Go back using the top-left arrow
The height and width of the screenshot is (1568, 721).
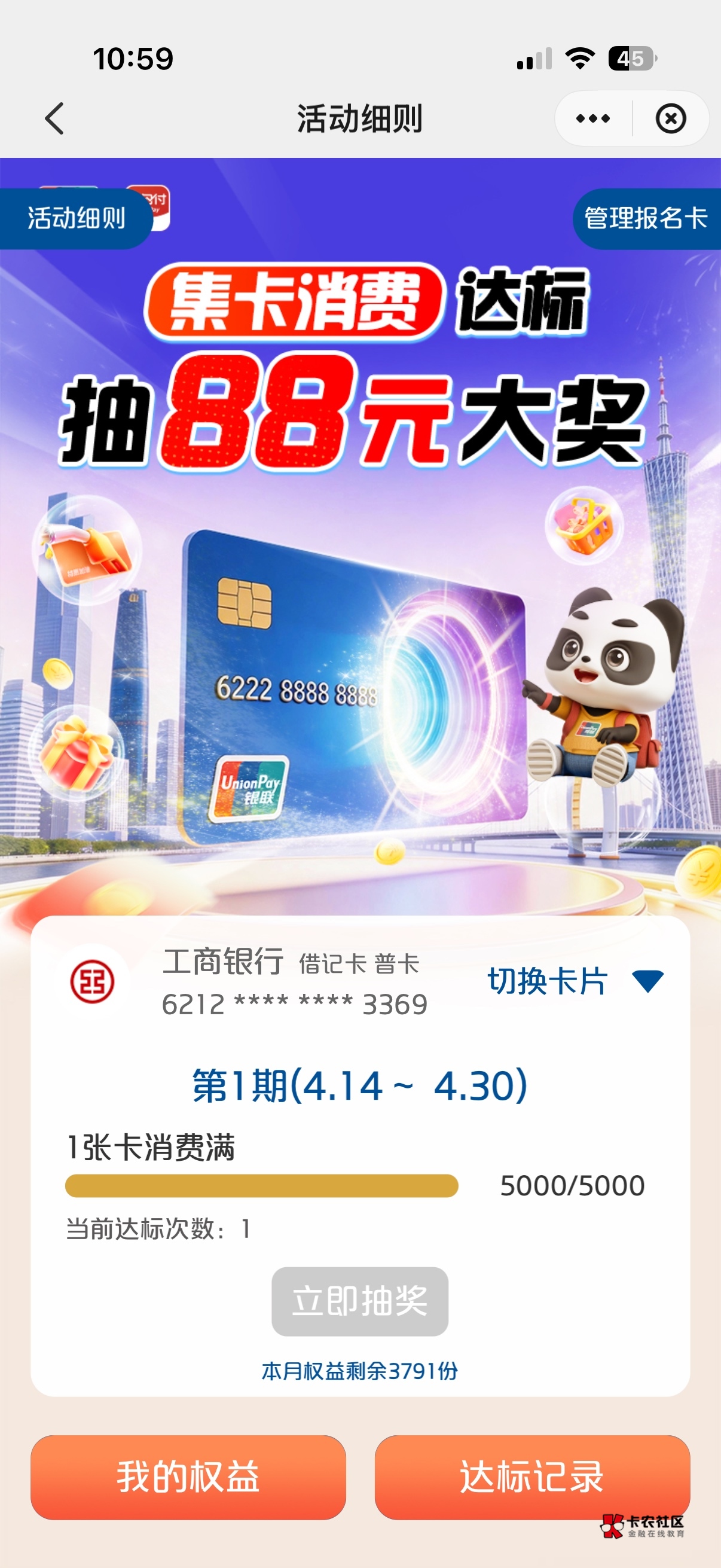point(55,118)
